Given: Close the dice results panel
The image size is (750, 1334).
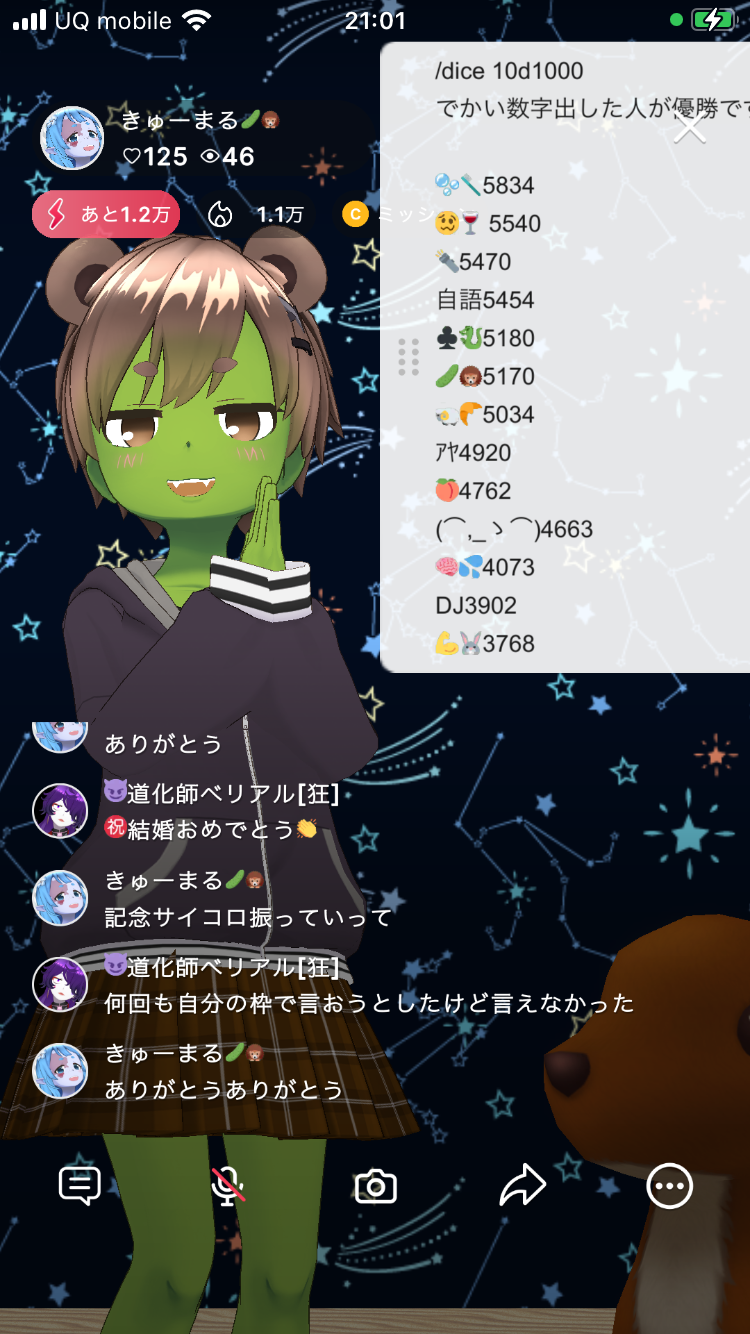Looking at the screenshot, I should (690, 128).
